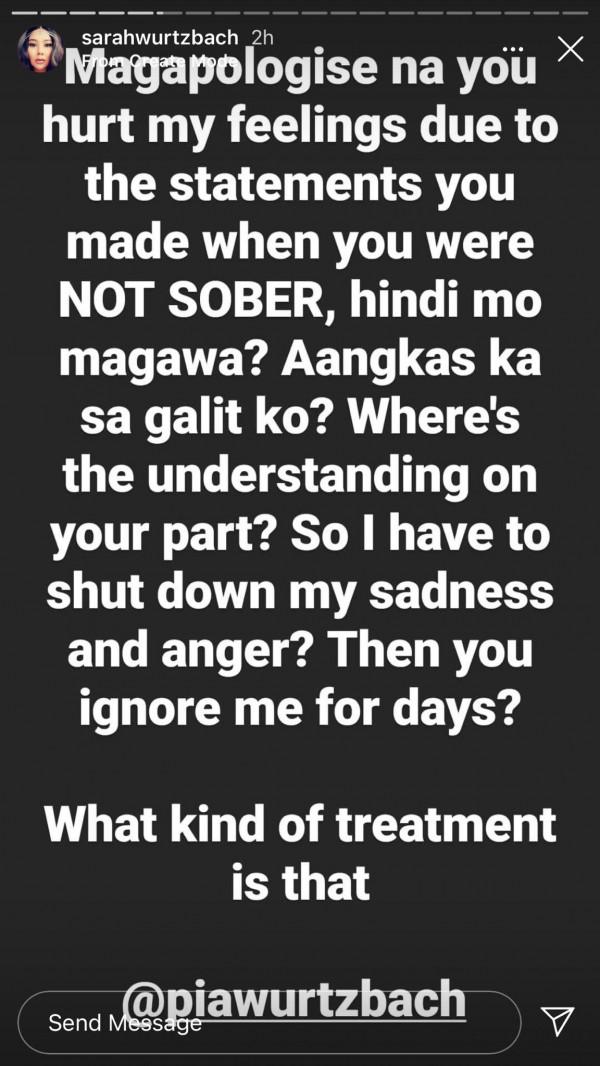Share this story via paper plane icon
Screen dimensions: 600x1066
click(557, 1020)
